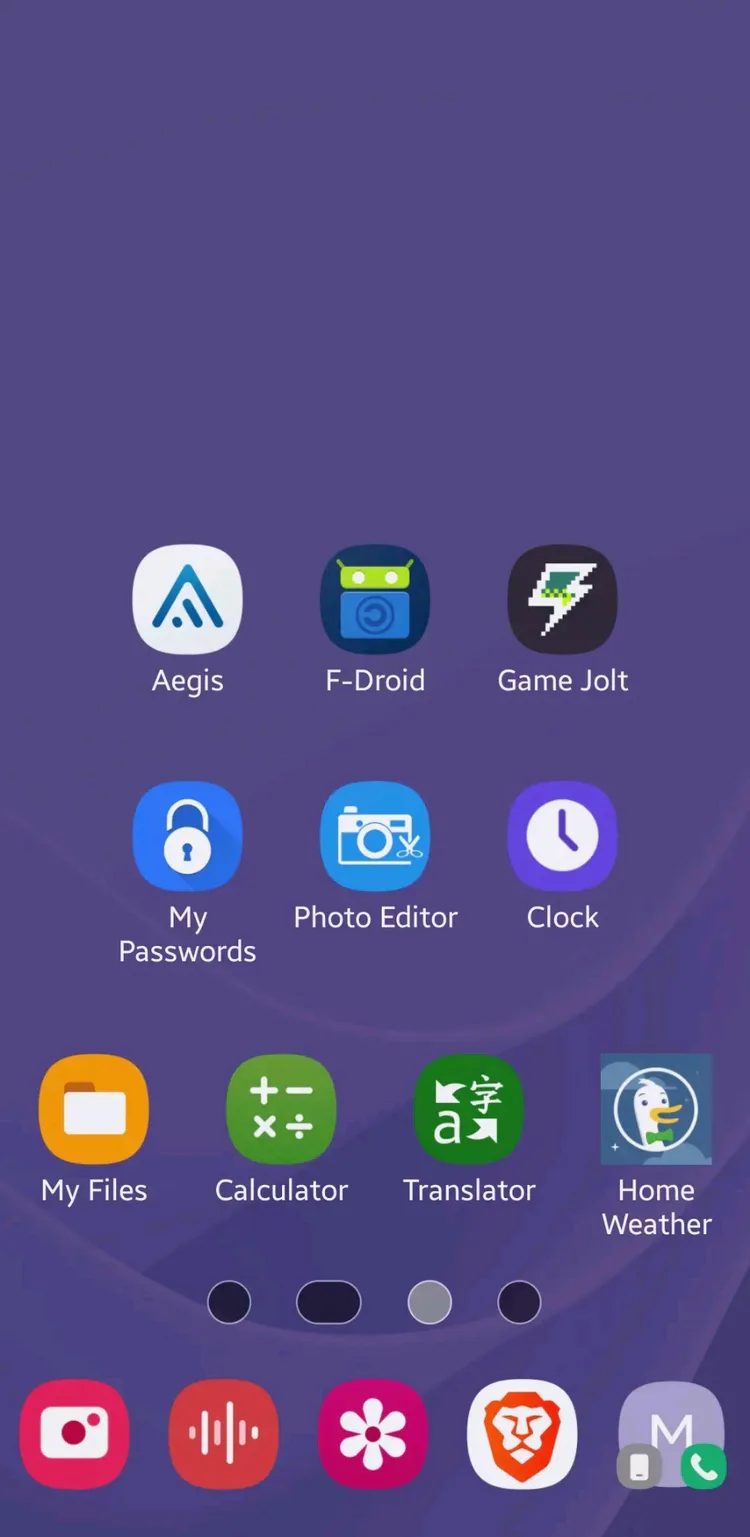This screenshot has height=1537, width=750.
Task: Open the Clock app
Action: (x=562, y=836)
